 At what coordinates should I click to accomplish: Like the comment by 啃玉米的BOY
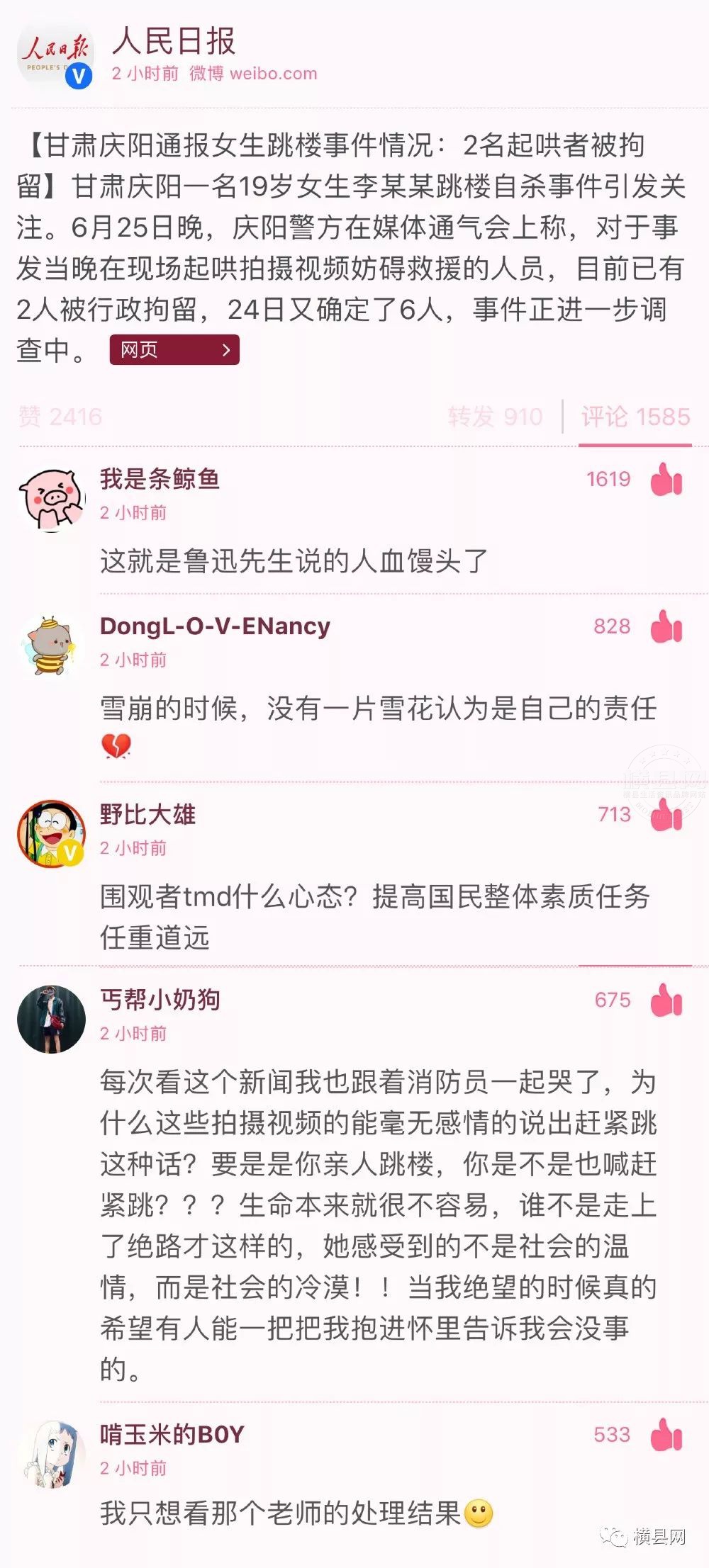coord(666,1435)
